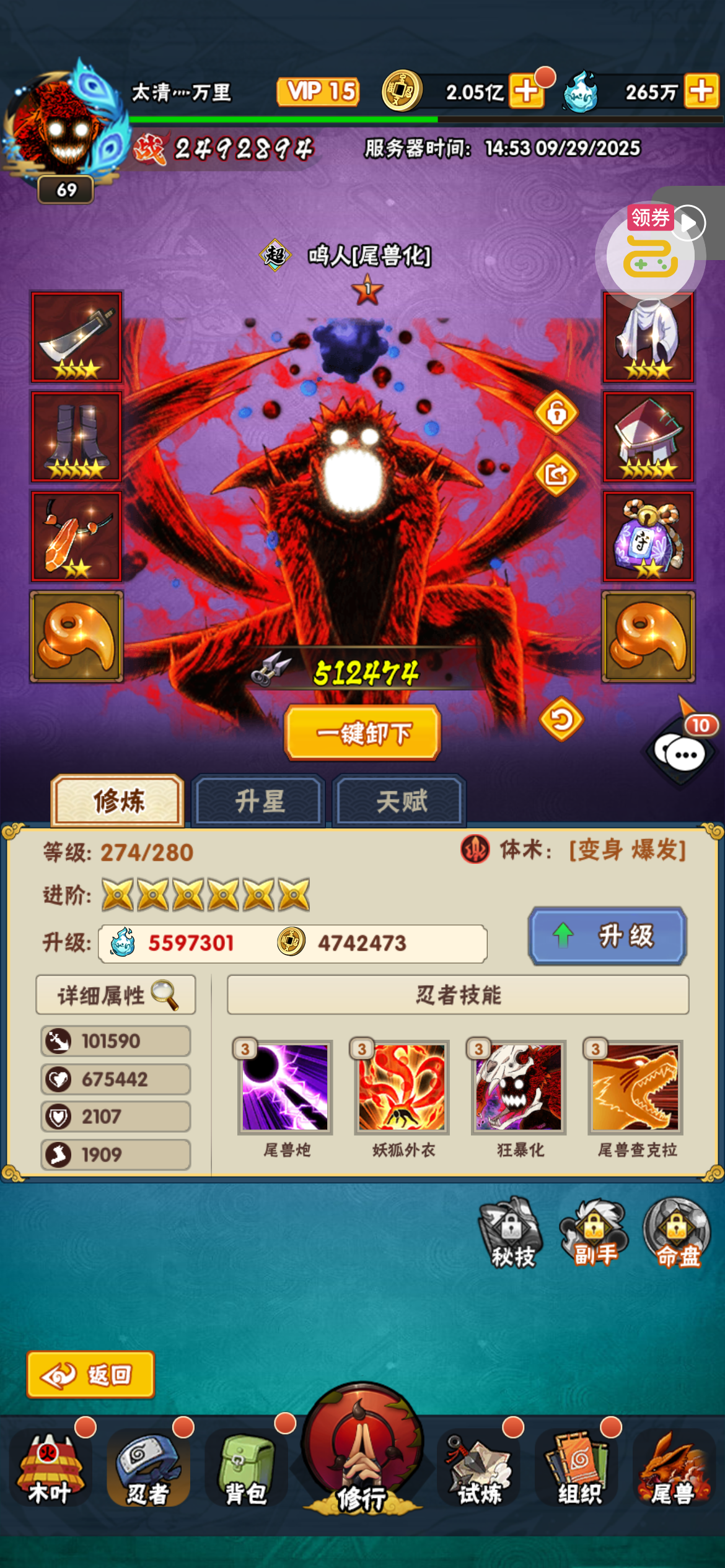The image size is (725, 1568).
Task: Open the 天赋 tab
Action: [x=400, y=801]
